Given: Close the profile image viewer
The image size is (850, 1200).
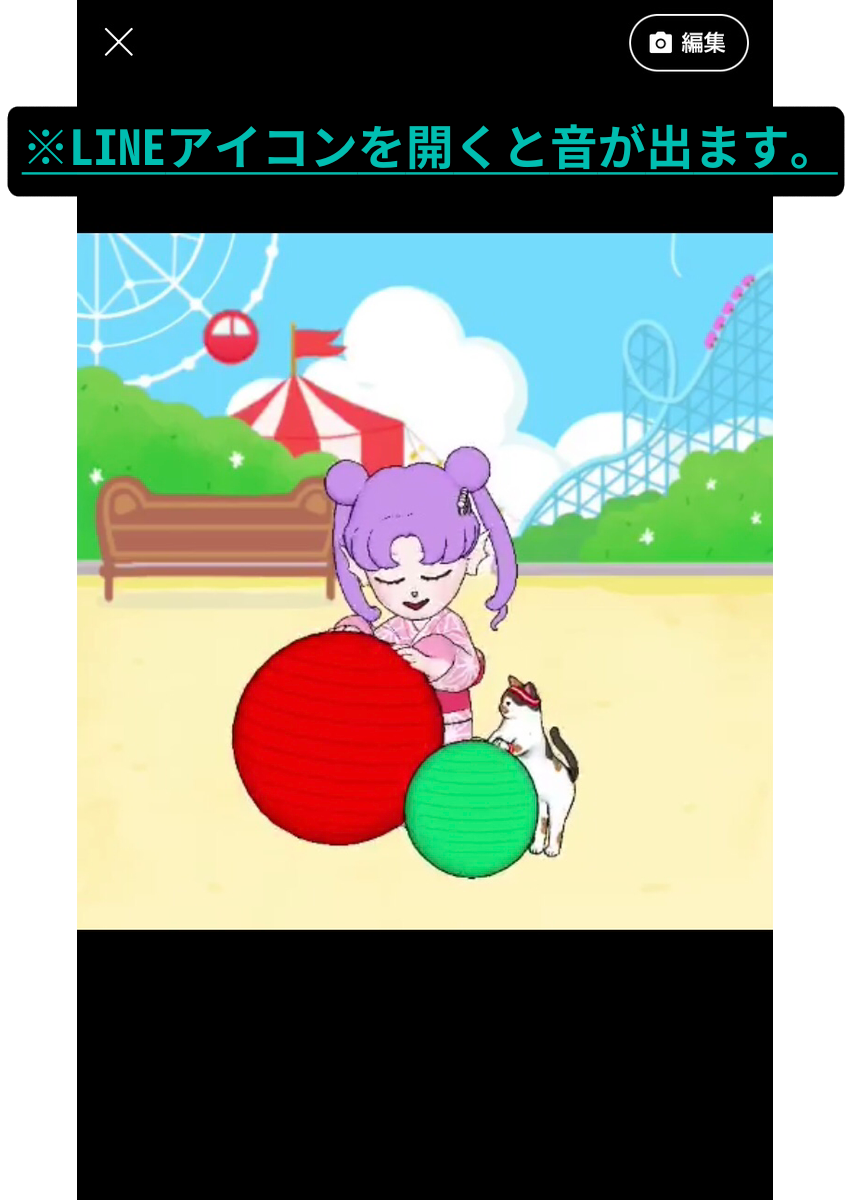Looking at the screenshot, I should [119, 42].
